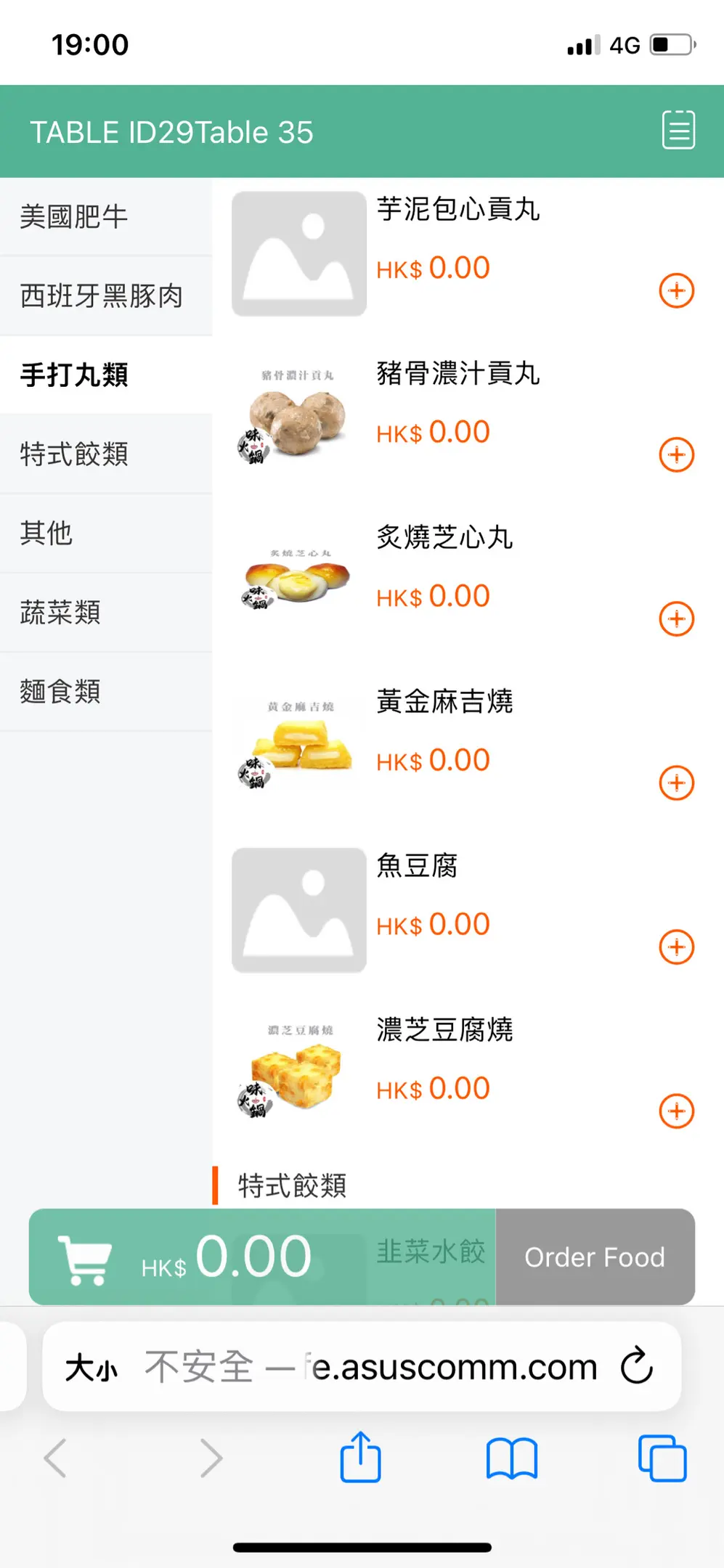Open the 特式餃類 category
Screen dimensions: 724x1568
(x=106, y=454)
